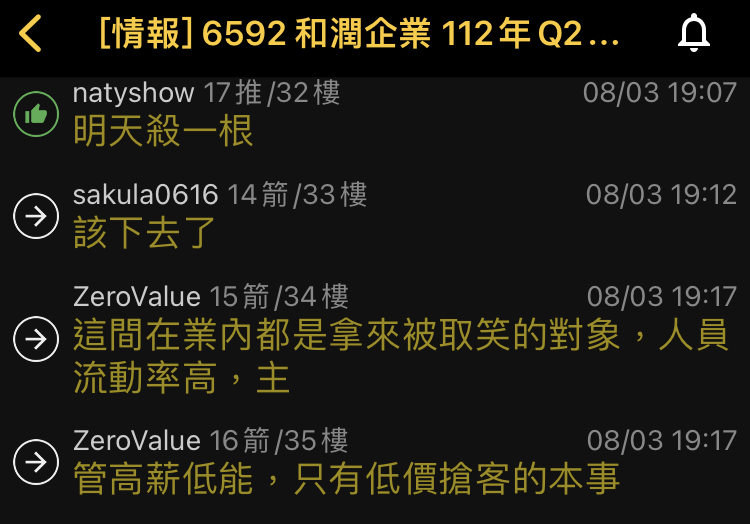Open natyshow's comment "明天殺一根"
Screen dimensions: 750x524
tap(164, 131)
